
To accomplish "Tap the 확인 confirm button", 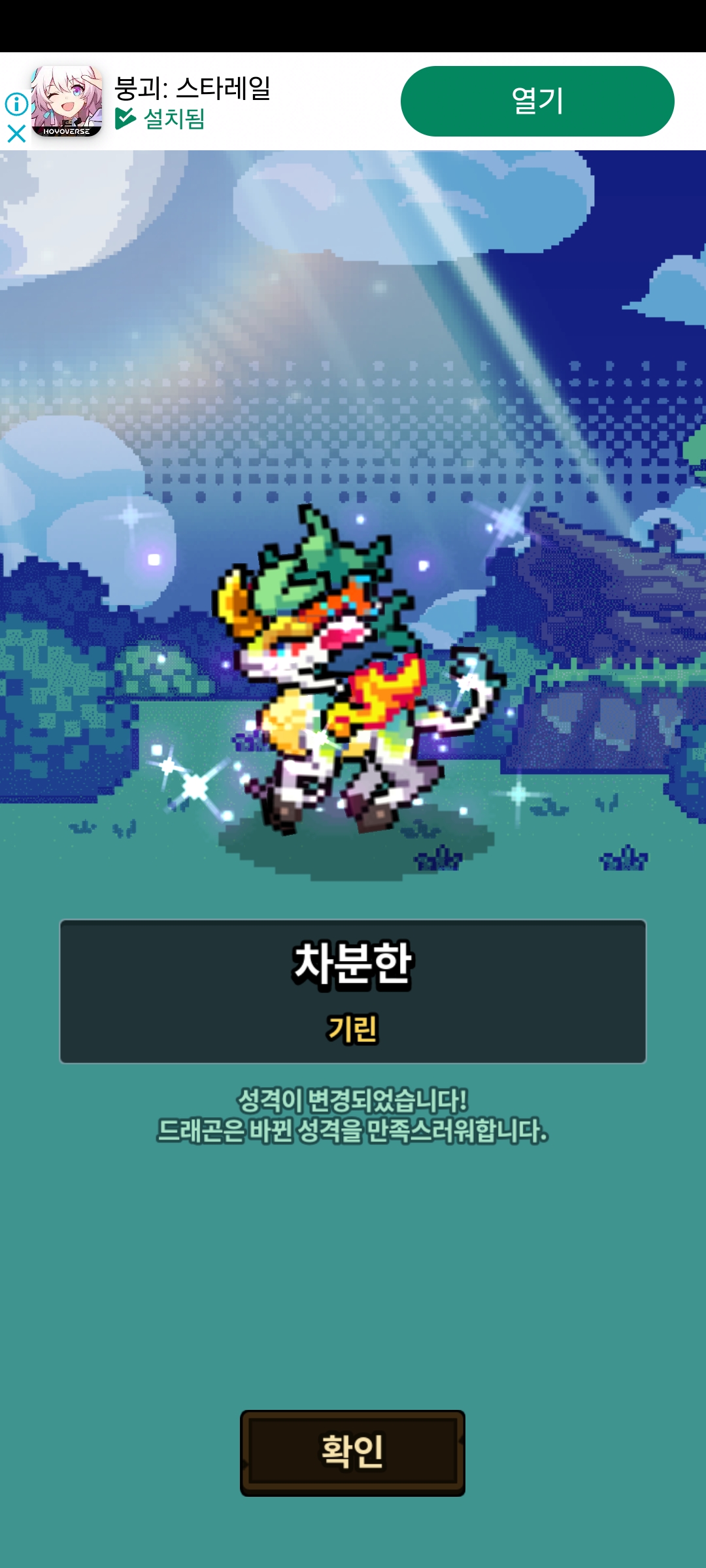I will pyautogui.click(x=352, y=1452).
